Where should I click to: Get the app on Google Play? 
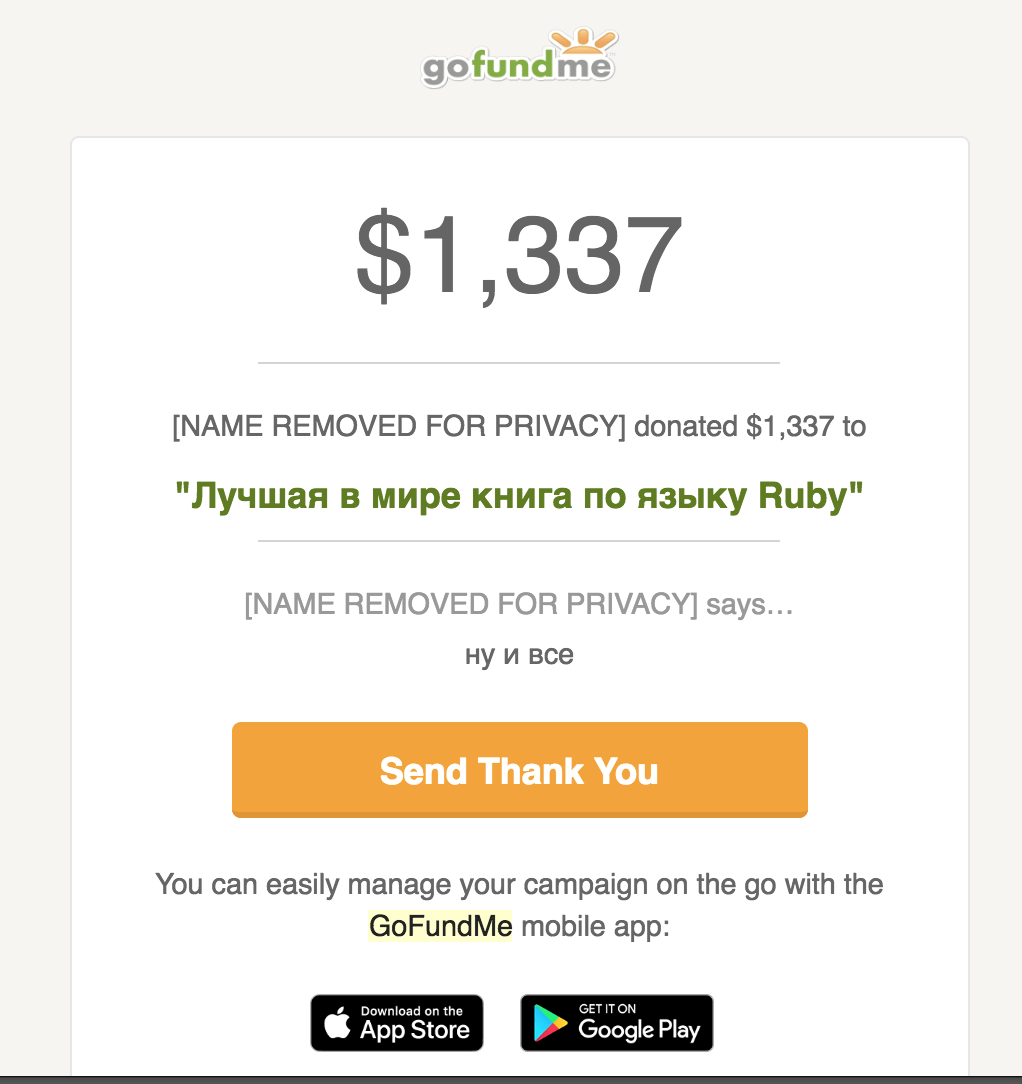616,1022
